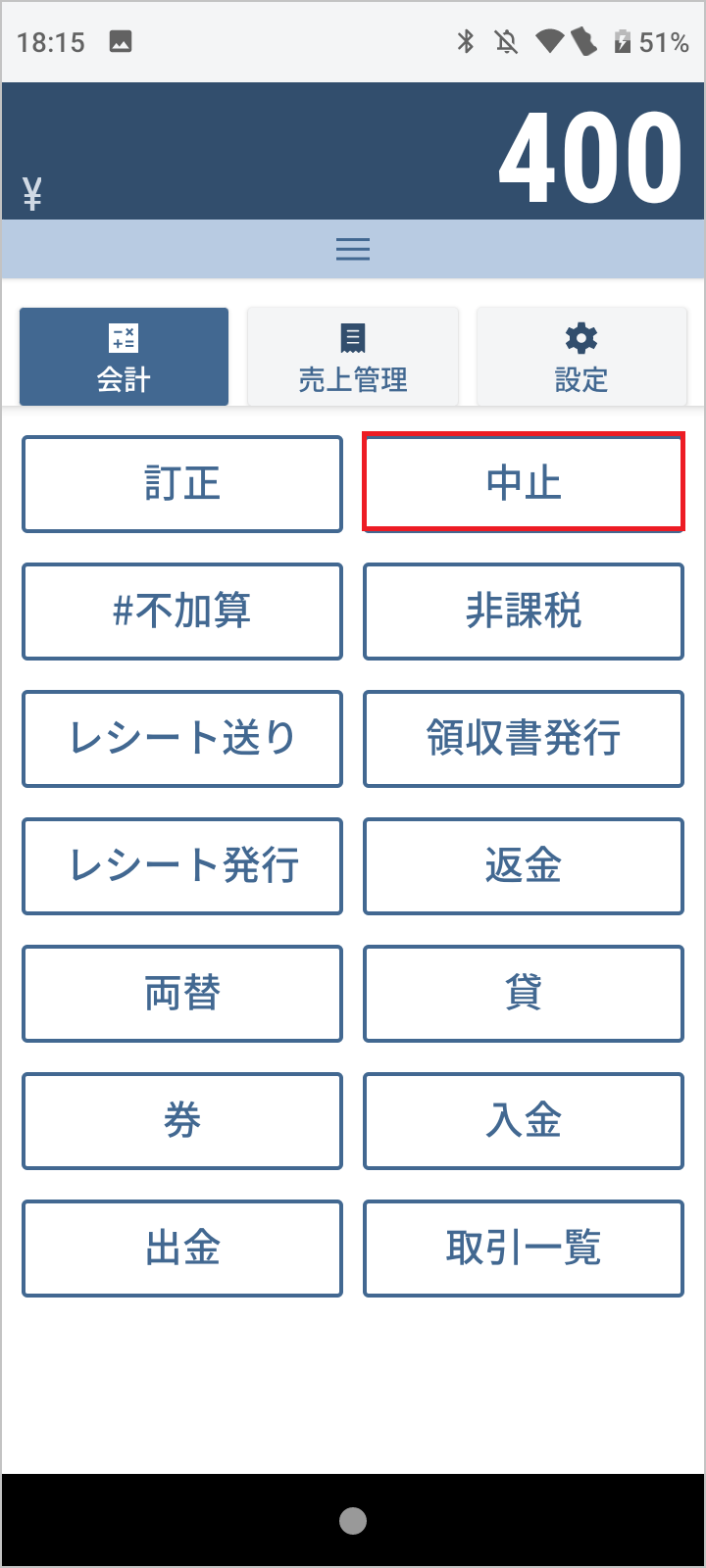Choose the 両替 button

[182, 994]
